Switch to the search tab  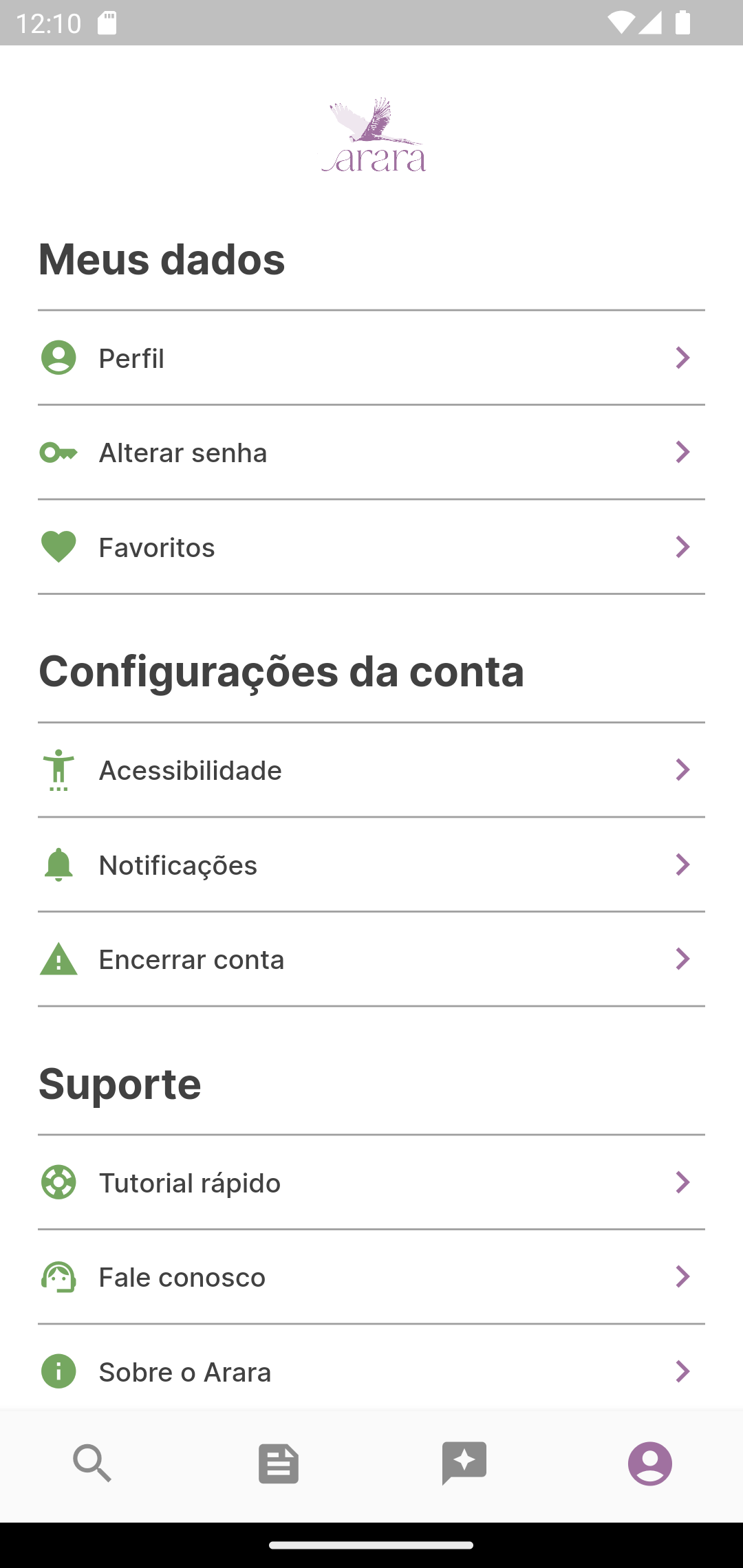tap(93, 1463)
